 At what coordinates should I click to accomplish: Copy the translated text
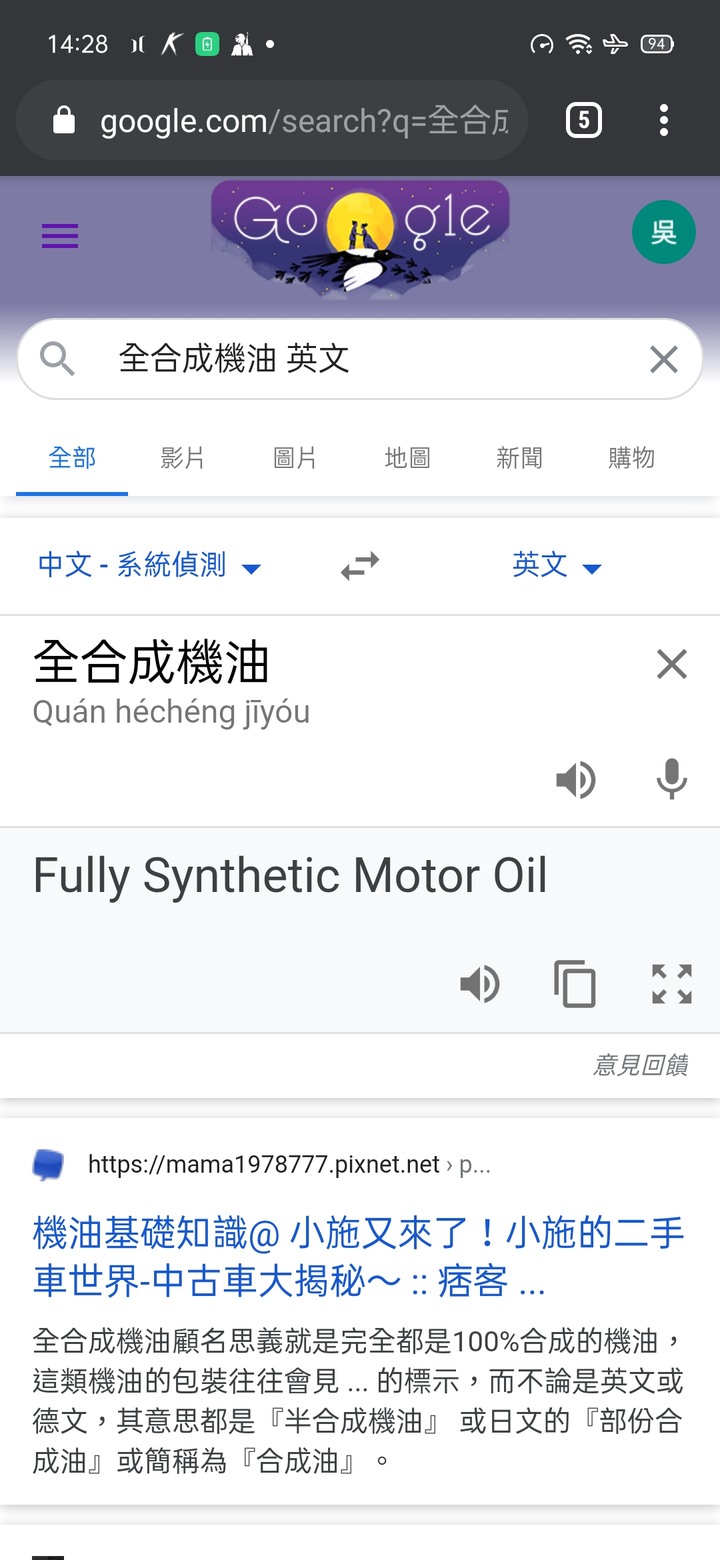575,984
